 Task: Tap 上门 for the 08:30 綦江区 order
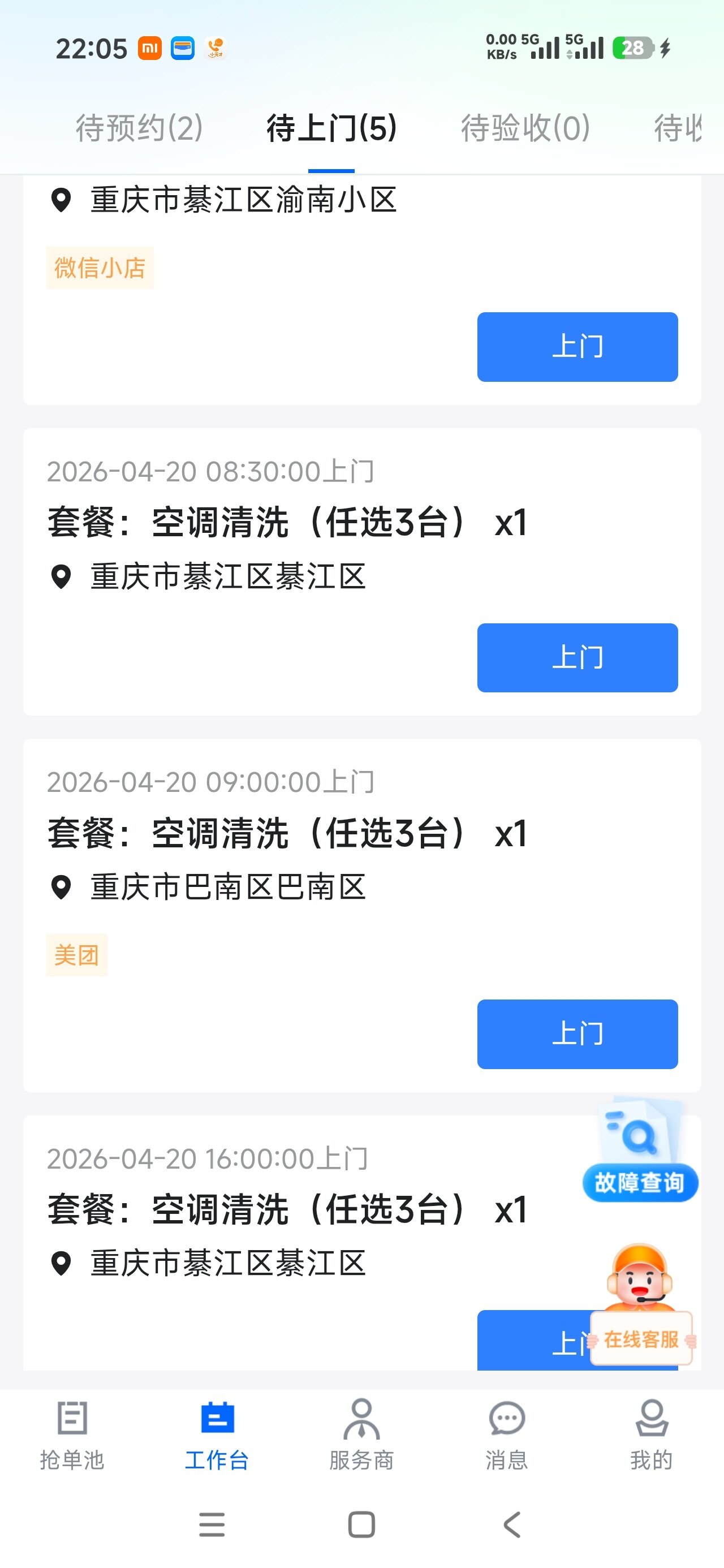pyautogui.click(x=576, y=657)
